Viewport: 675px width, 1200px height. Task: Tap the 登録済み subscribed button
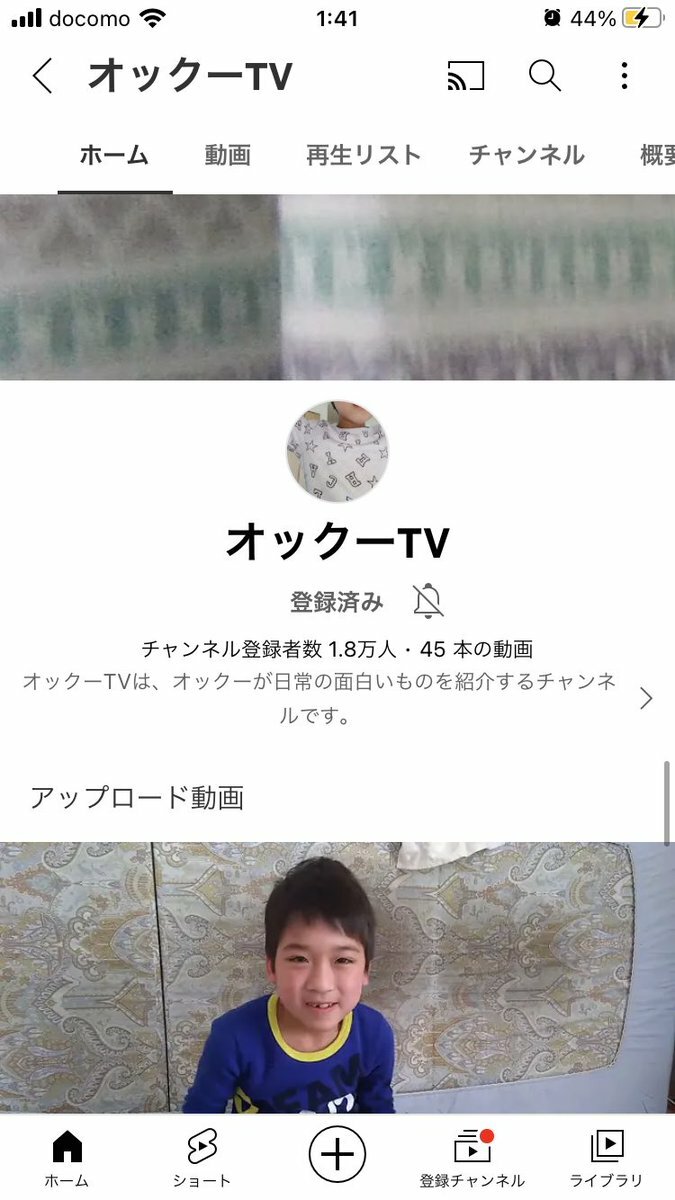(x=337, y=601)
